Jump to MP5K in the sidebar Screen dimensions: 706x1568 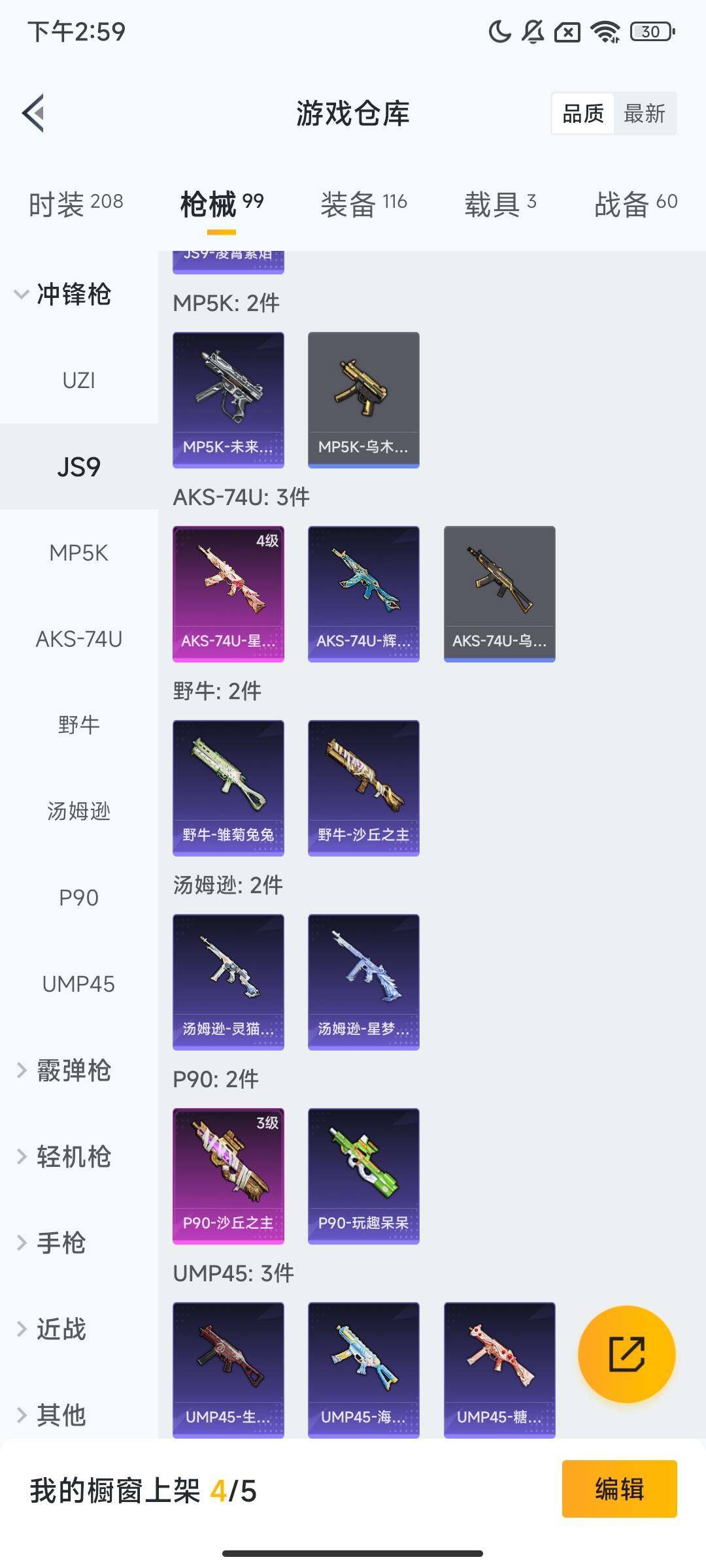coord(78,553)
